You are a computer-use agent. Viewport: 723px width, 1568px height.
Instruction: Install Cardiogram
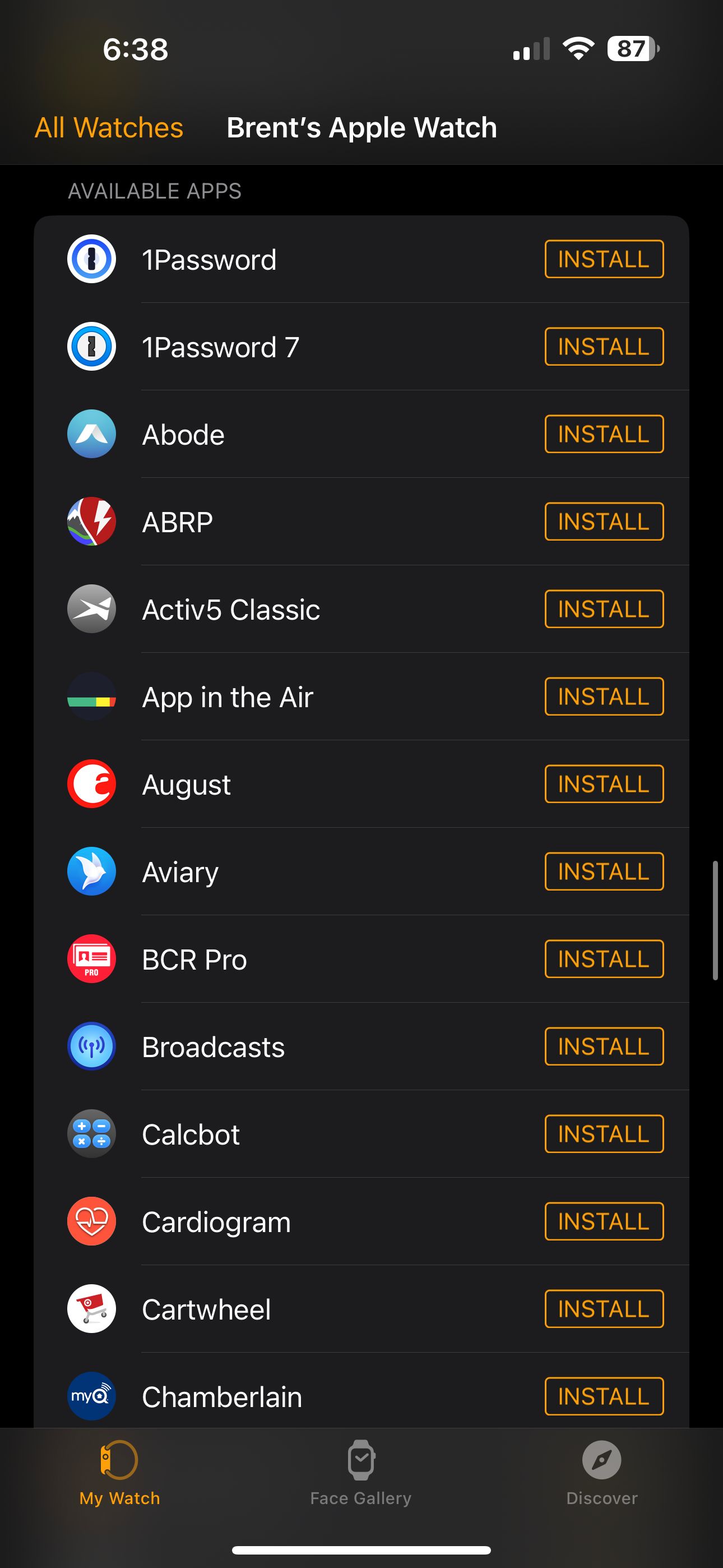pyautogui.click(x=603, y=1221)
